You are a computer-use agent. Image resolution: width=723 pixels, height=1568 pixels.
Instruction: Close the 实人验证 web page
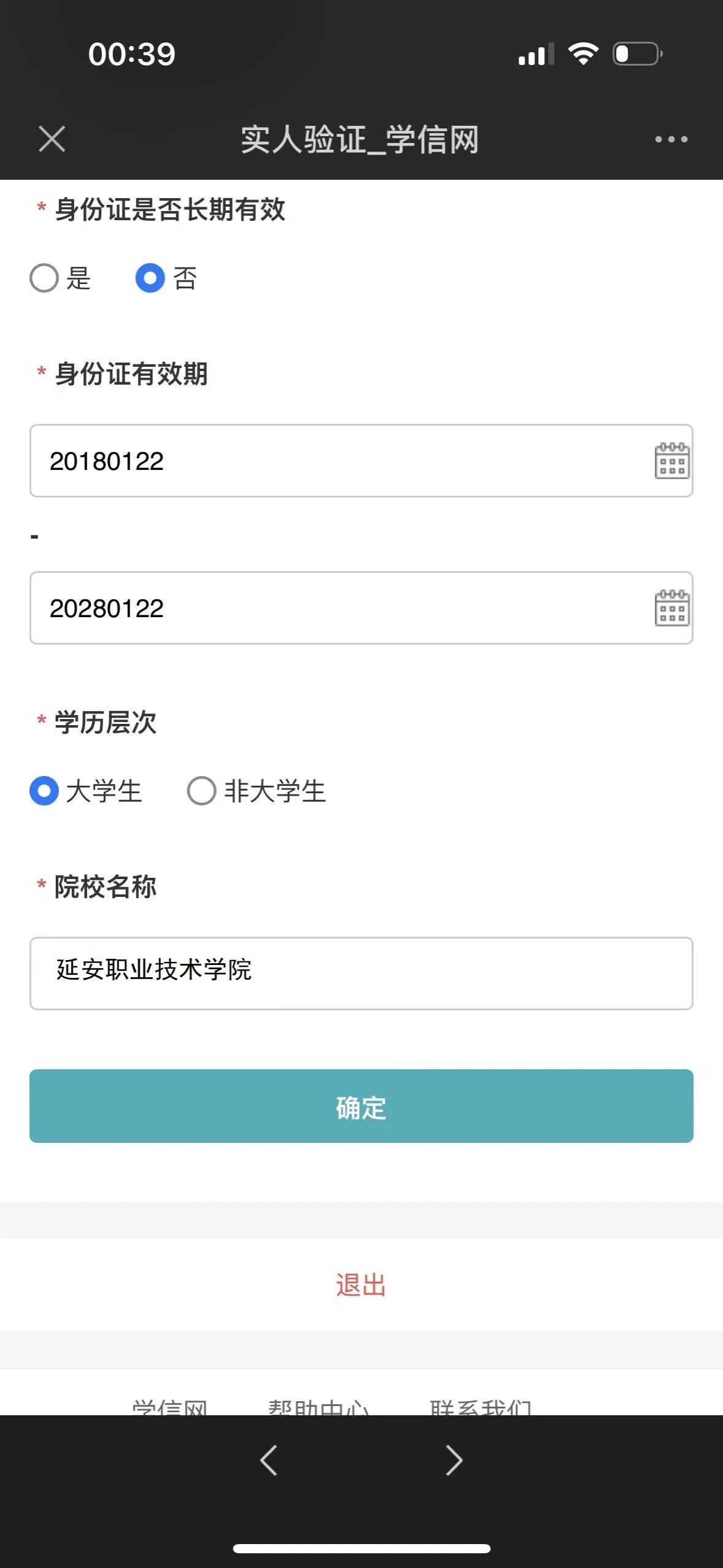[x=52, y=139]
